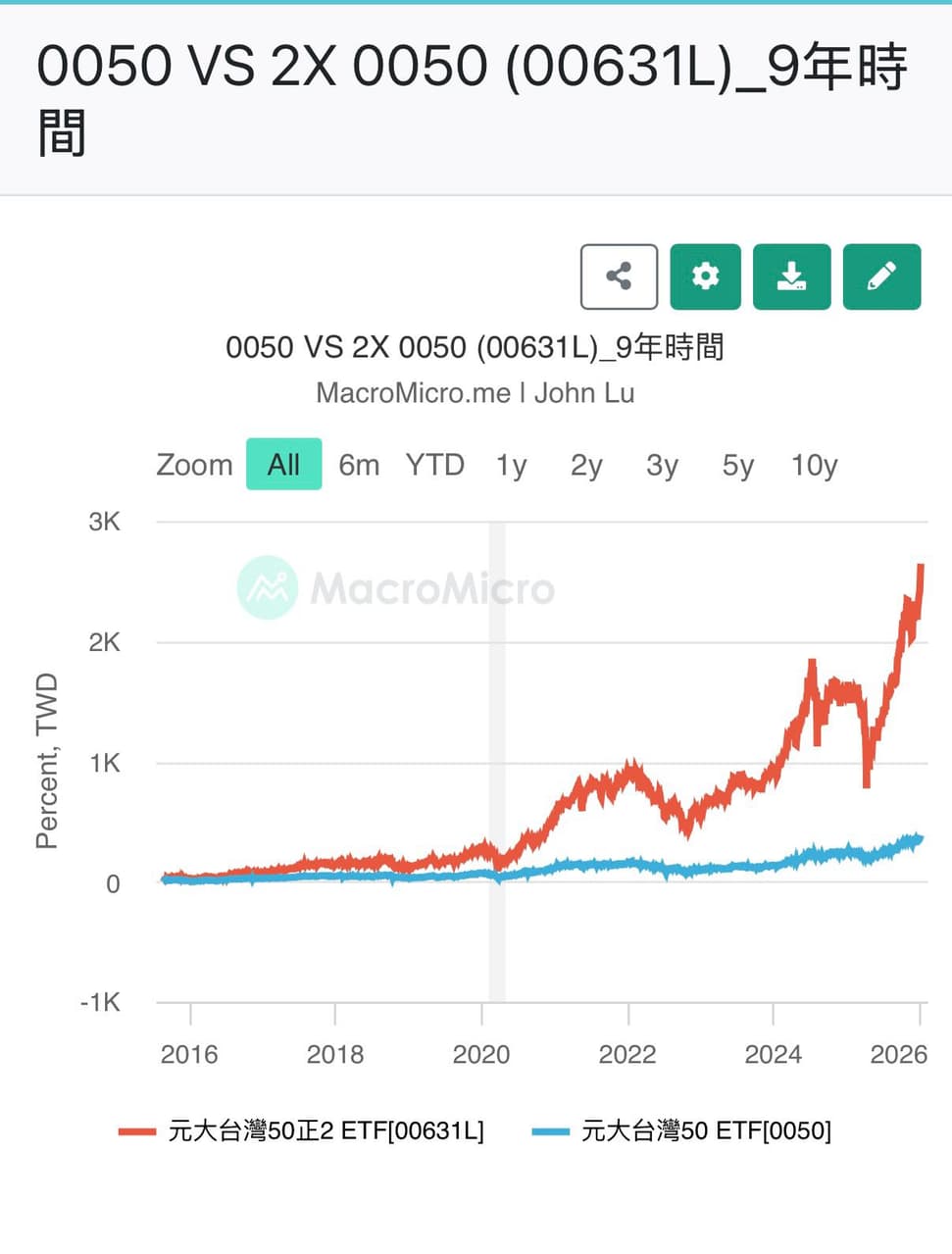Select the All zoom range
The width and height of the screenshot is (952, 1254).
(x=282, y=465)
